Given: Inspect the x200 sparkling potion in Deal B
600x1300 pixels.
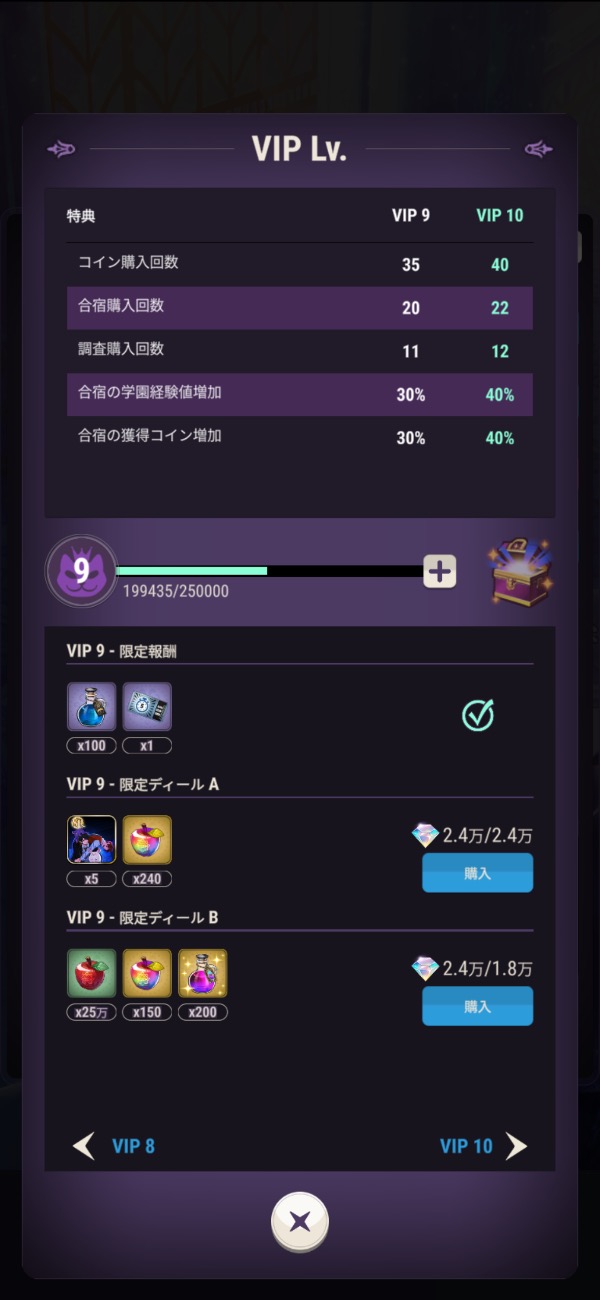Looking at the screenshot, I should click(x=203, y=973).
